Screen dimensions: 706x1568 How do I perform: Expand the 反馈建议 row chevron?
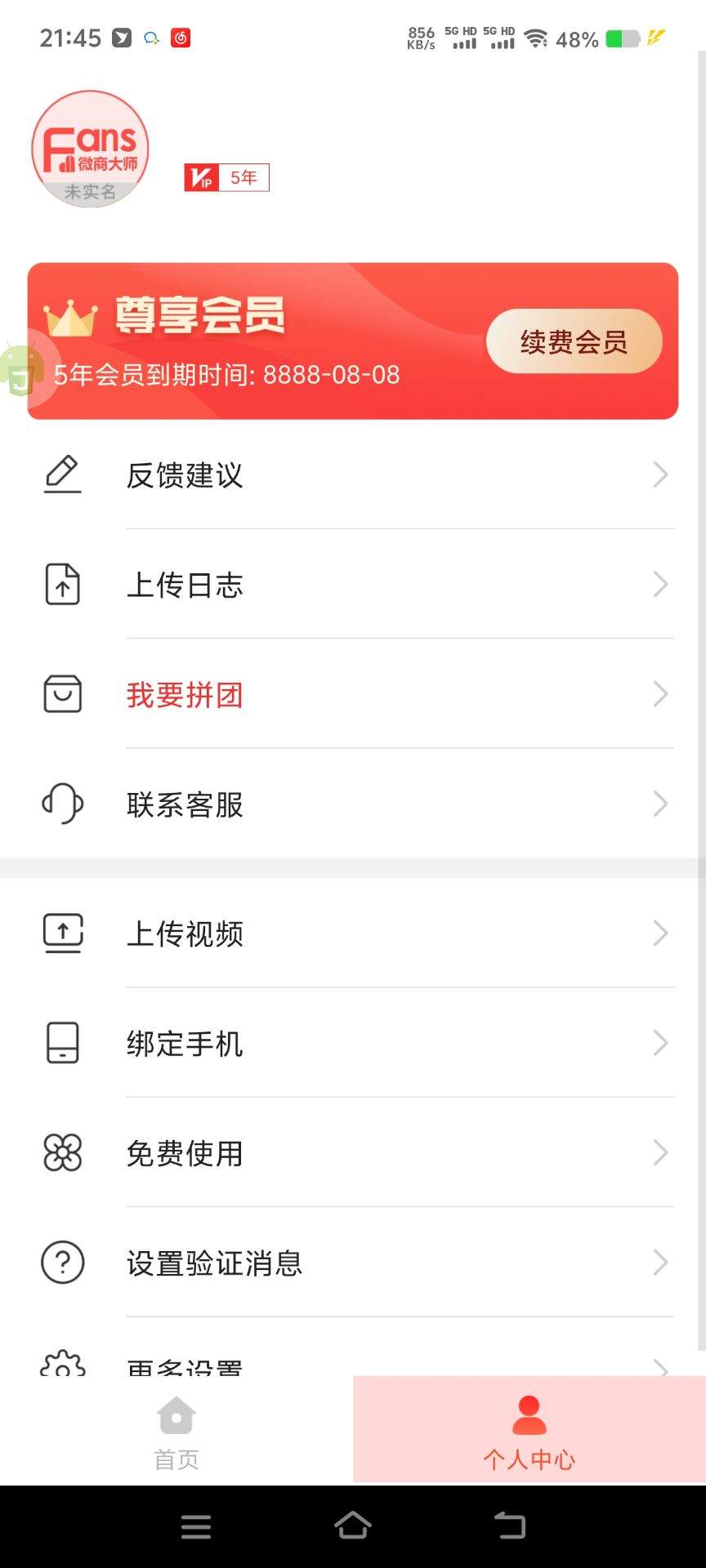pos(661,474)
